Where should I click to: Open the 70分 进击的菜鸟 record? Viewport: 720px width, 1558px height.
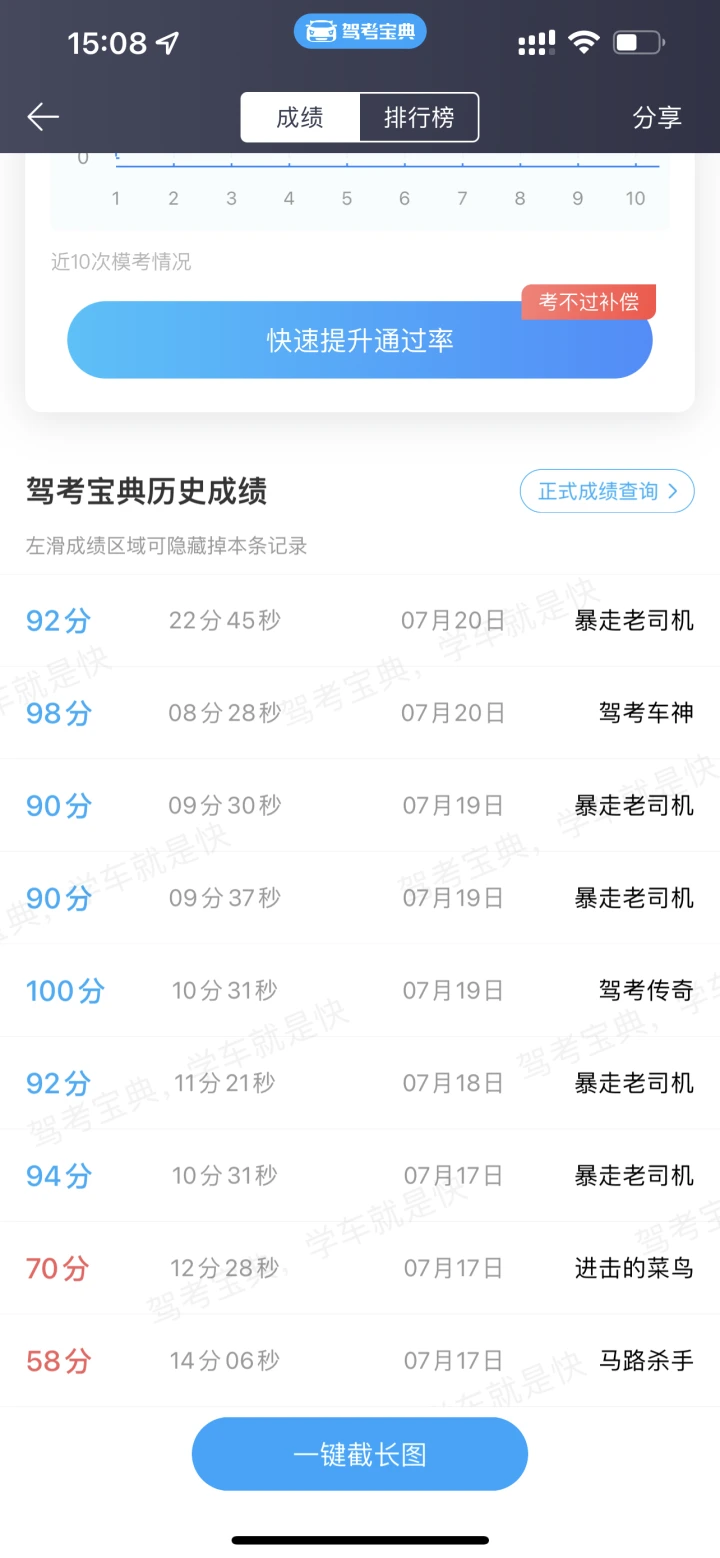[360, 1268]
